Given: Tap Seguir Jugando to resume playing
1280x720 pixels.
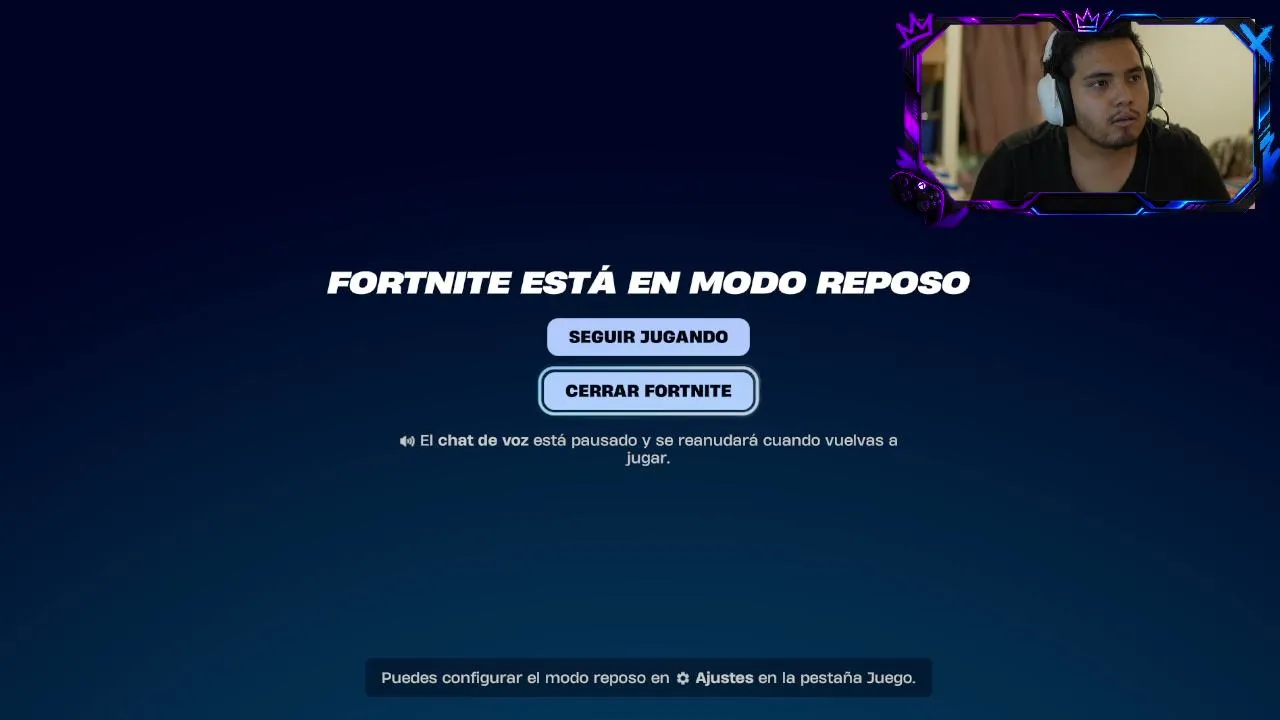Looking at the screenshot, I should click(648, 337).
